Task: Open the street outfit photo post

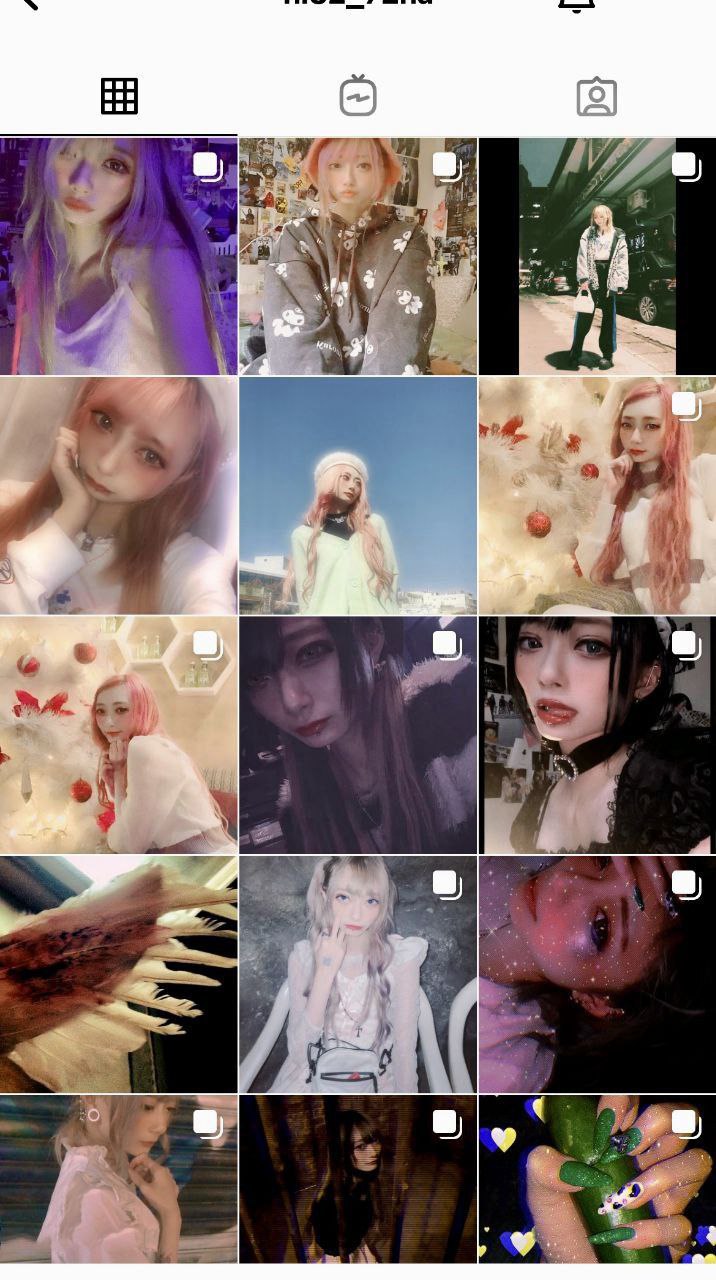Action: pos(597,256)
